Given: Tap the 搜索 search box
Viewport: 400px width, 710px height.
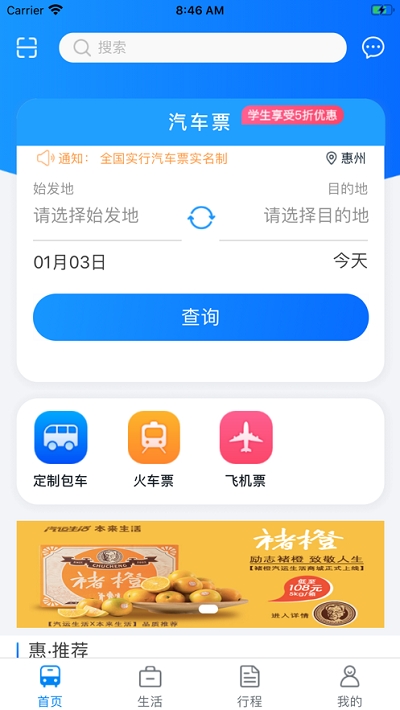Looking at the screenshot, I should (202, 48).
